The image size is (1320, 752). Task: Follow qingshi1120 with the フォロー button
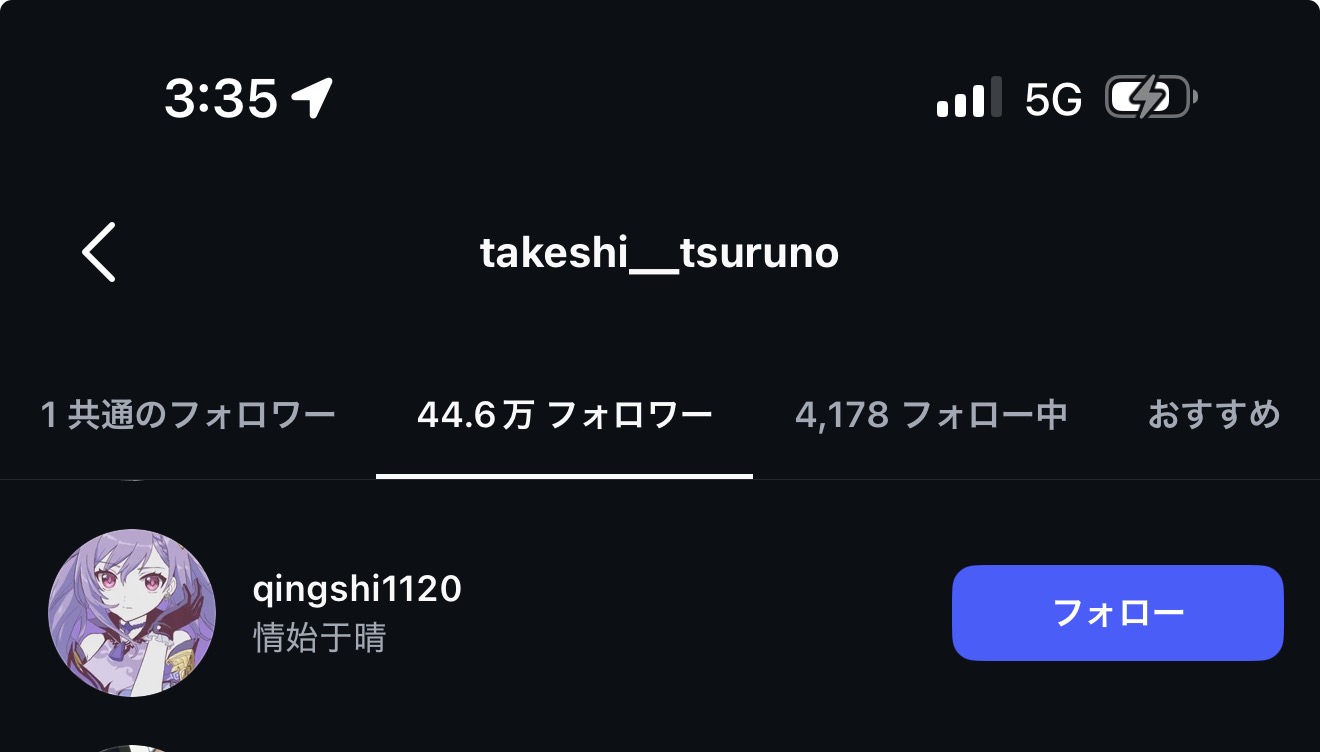tap(1117, 613)
